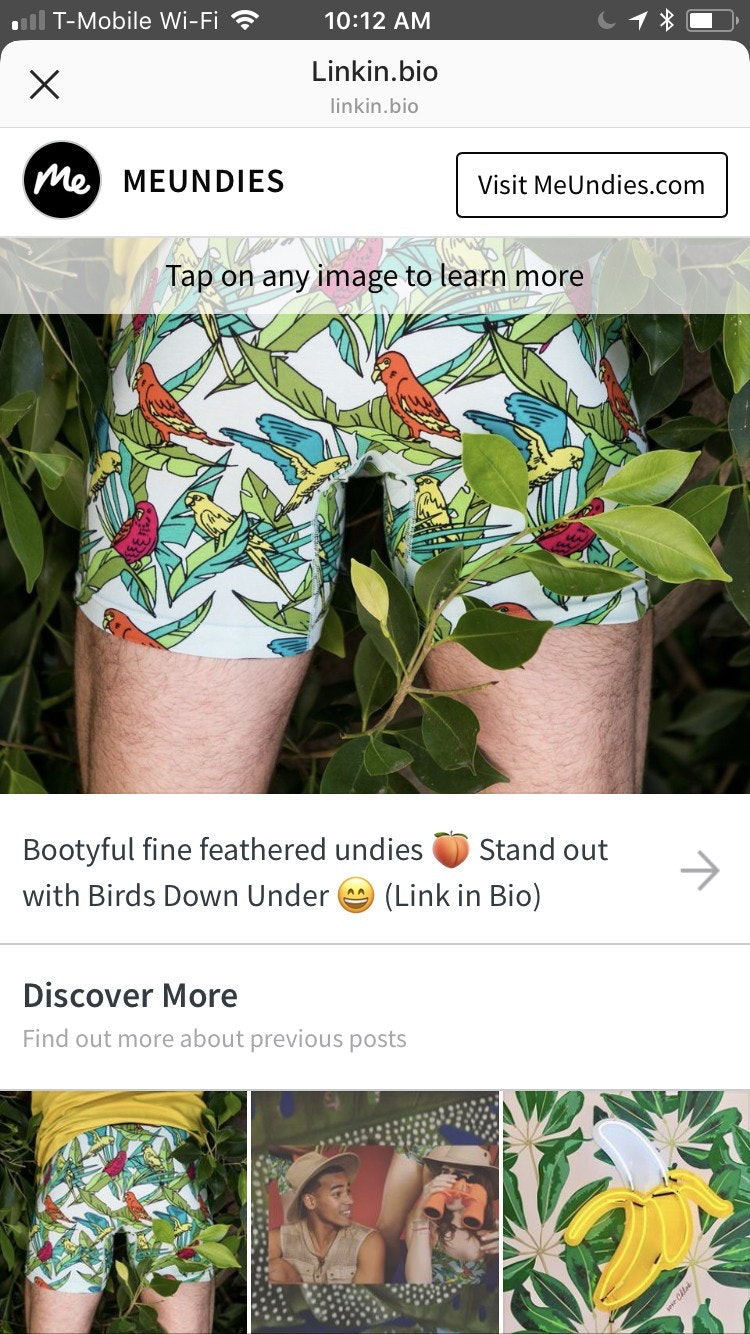Open the Birds Down Under post arrow

699,871
